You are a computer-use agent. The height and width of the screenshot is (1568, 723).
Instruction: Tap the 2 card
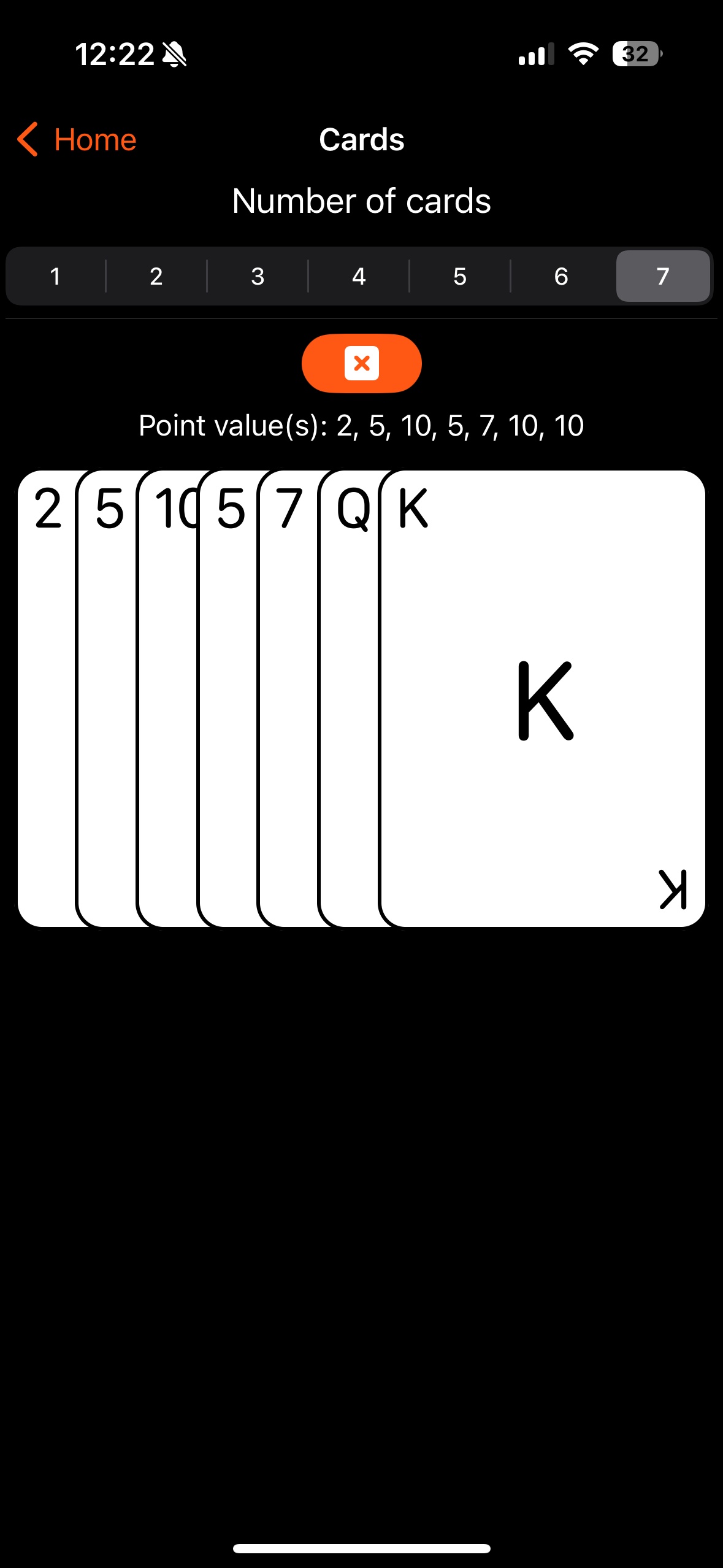pyautogui.click(x=46, y=675)
